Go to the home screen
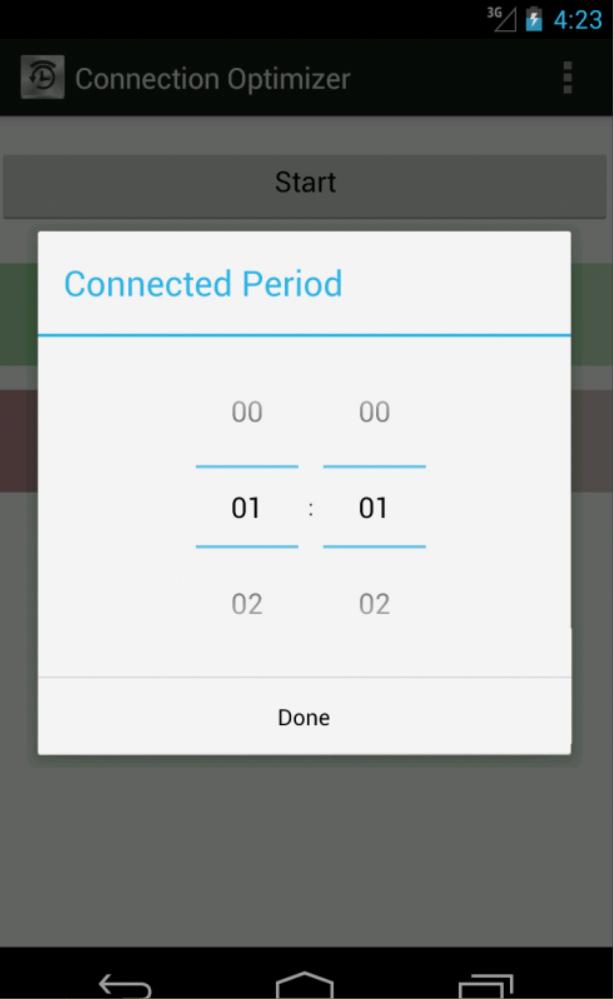The image size is (613, 999). tap(305, 984)
